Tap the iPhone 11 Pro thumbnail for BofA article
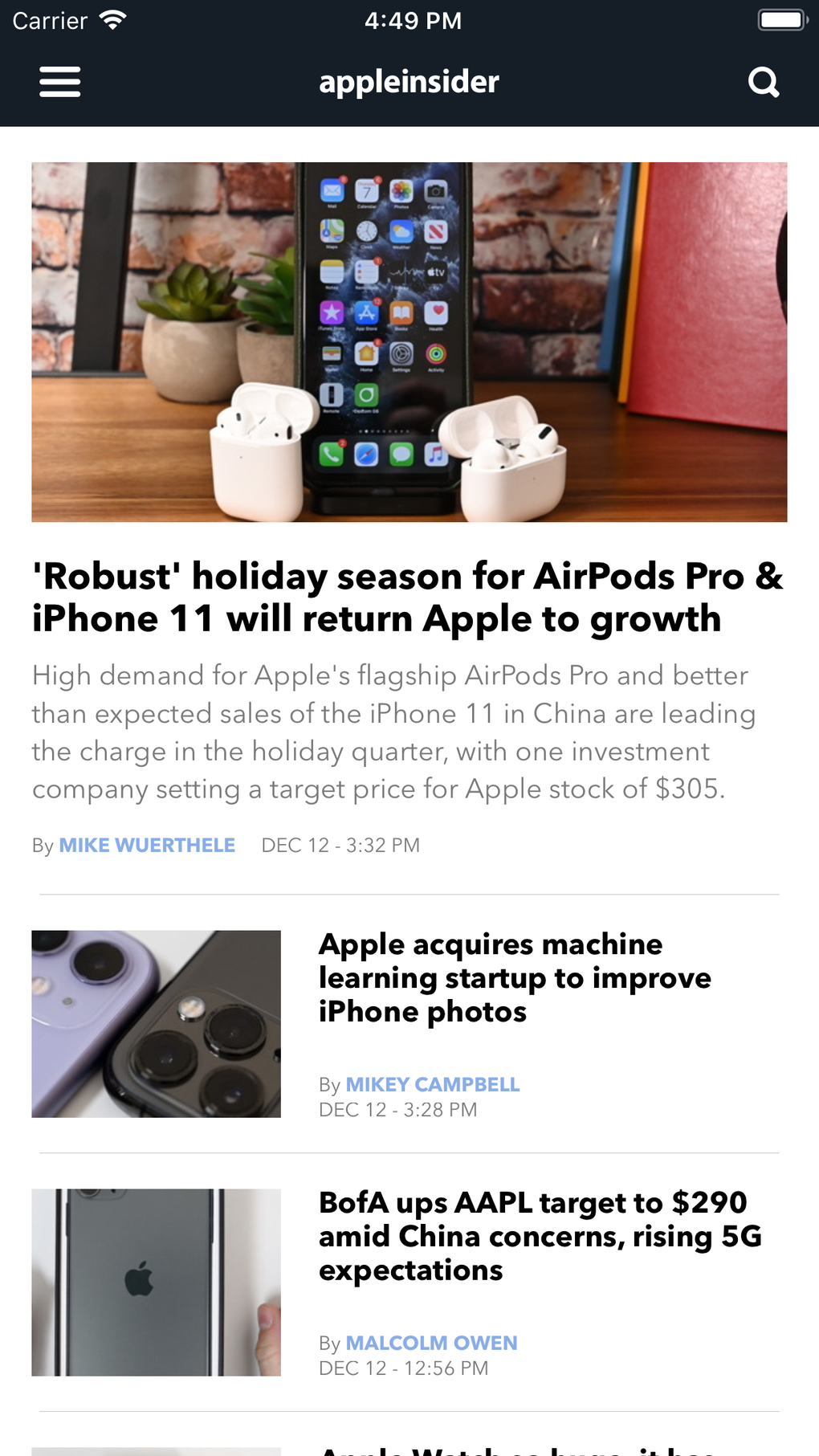This screenshot has width=819, height=1456. tap(156, 1281)
